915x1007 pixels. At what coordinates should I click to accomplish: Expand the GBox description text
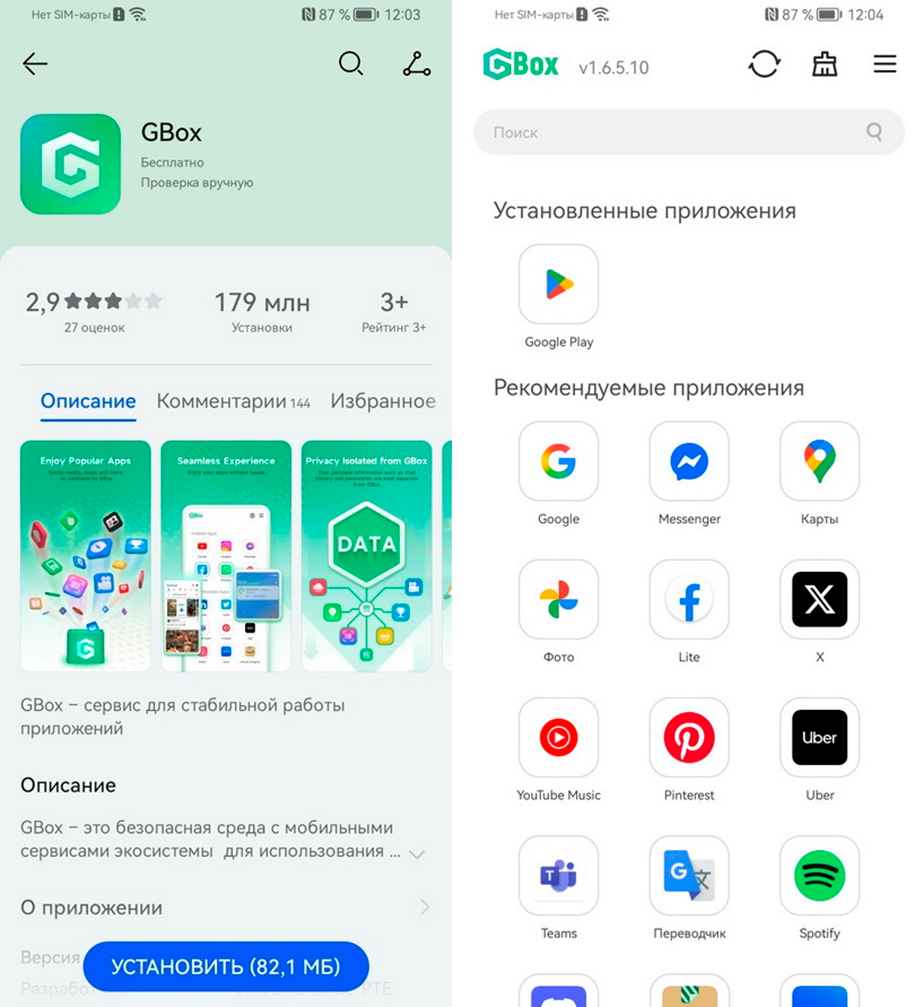(417, 854)
